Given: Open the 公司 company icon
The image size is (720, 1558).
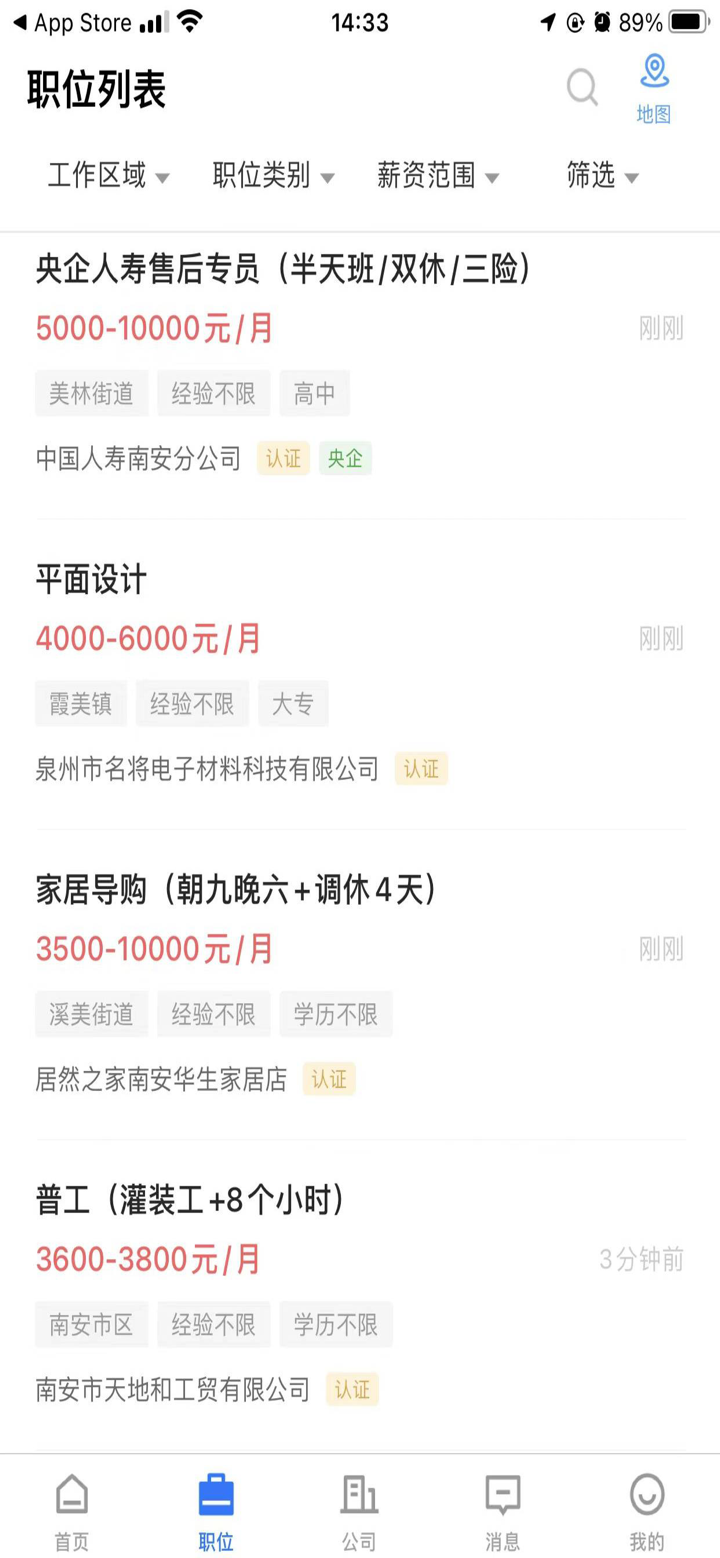Looking at the screenshot, I should pos(359,1505).
